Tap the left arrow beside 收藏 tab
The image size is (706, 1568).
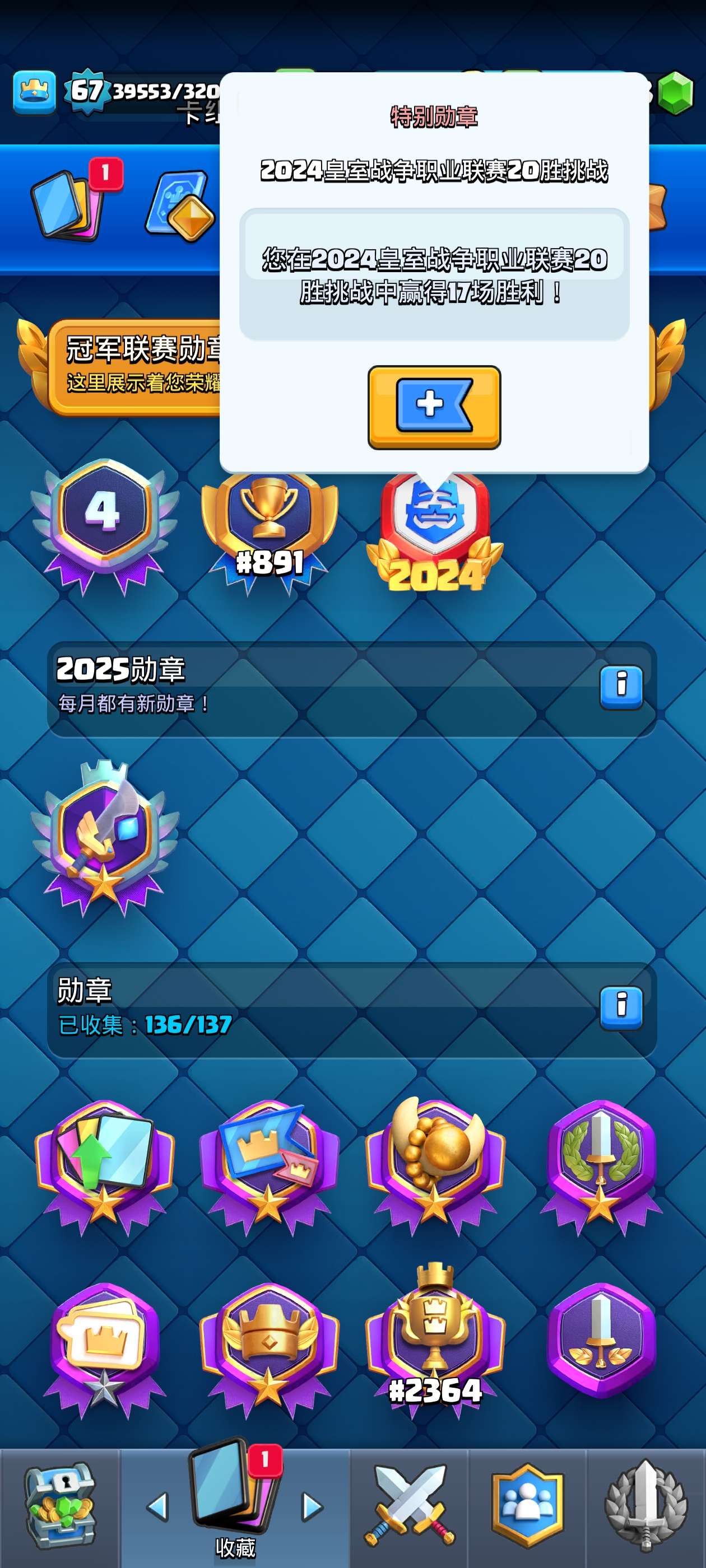tap(158, 1507)
